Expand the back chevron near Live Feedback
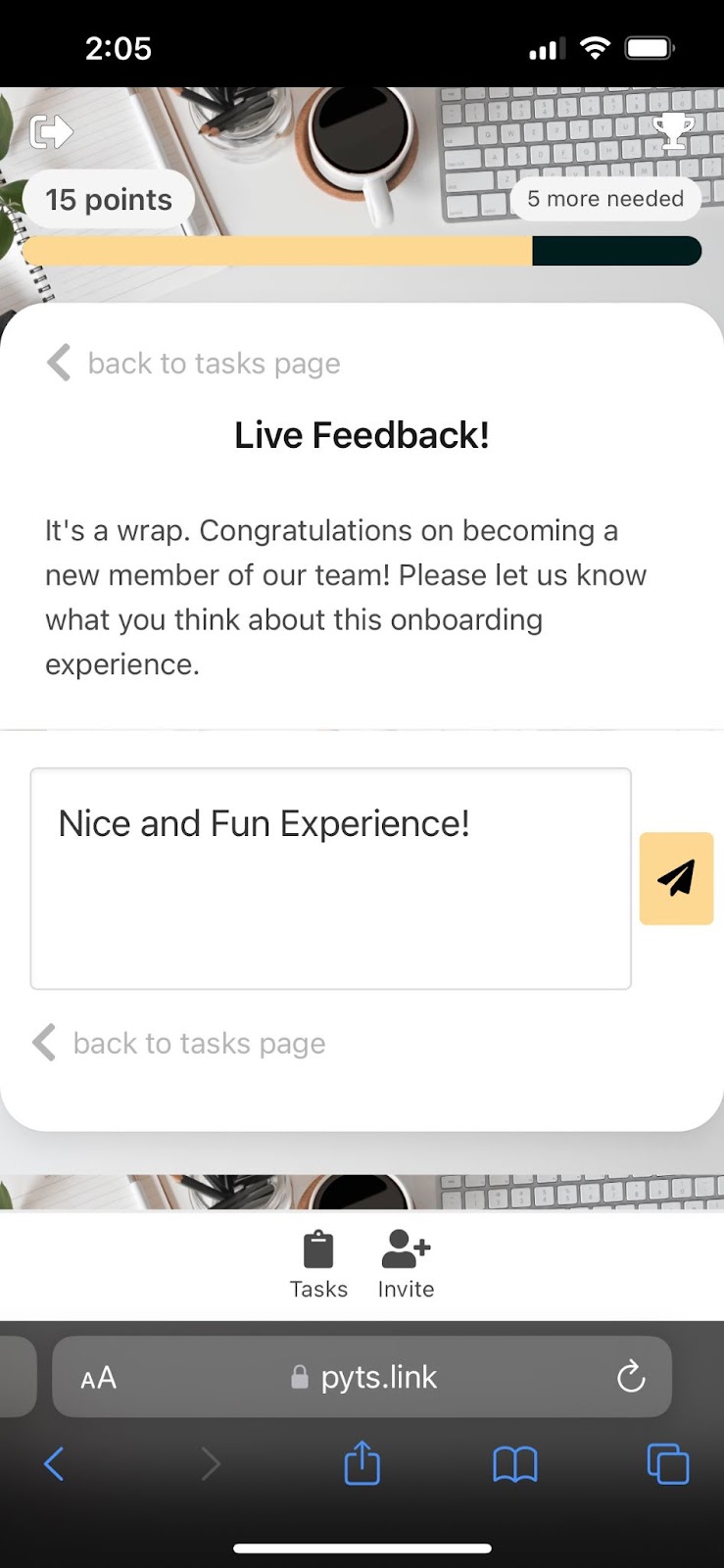724x1568 pixels. pyautogui.click(x=58, y=363)
